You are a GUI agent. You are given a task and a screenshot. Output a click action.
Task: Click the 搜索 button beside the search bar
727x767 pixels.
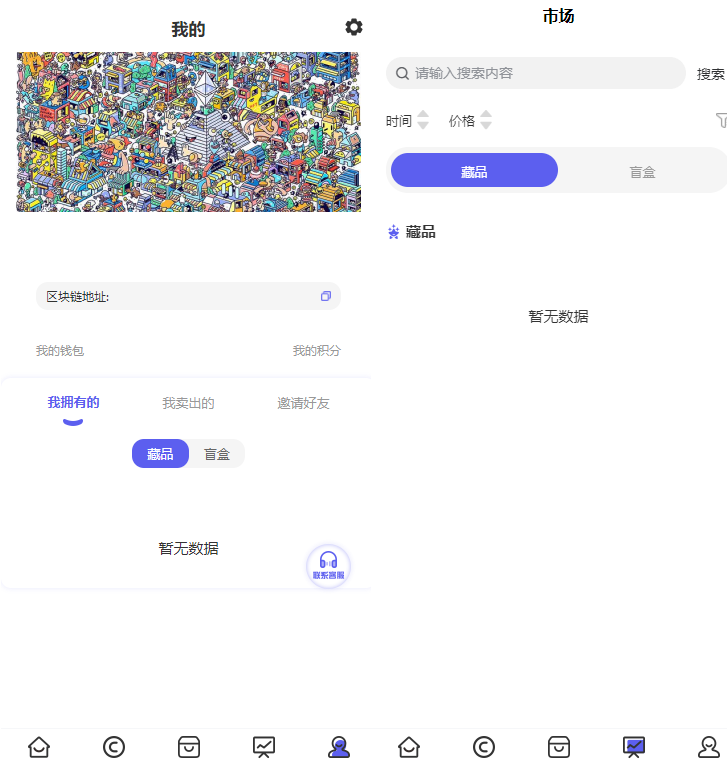(709, 73)
